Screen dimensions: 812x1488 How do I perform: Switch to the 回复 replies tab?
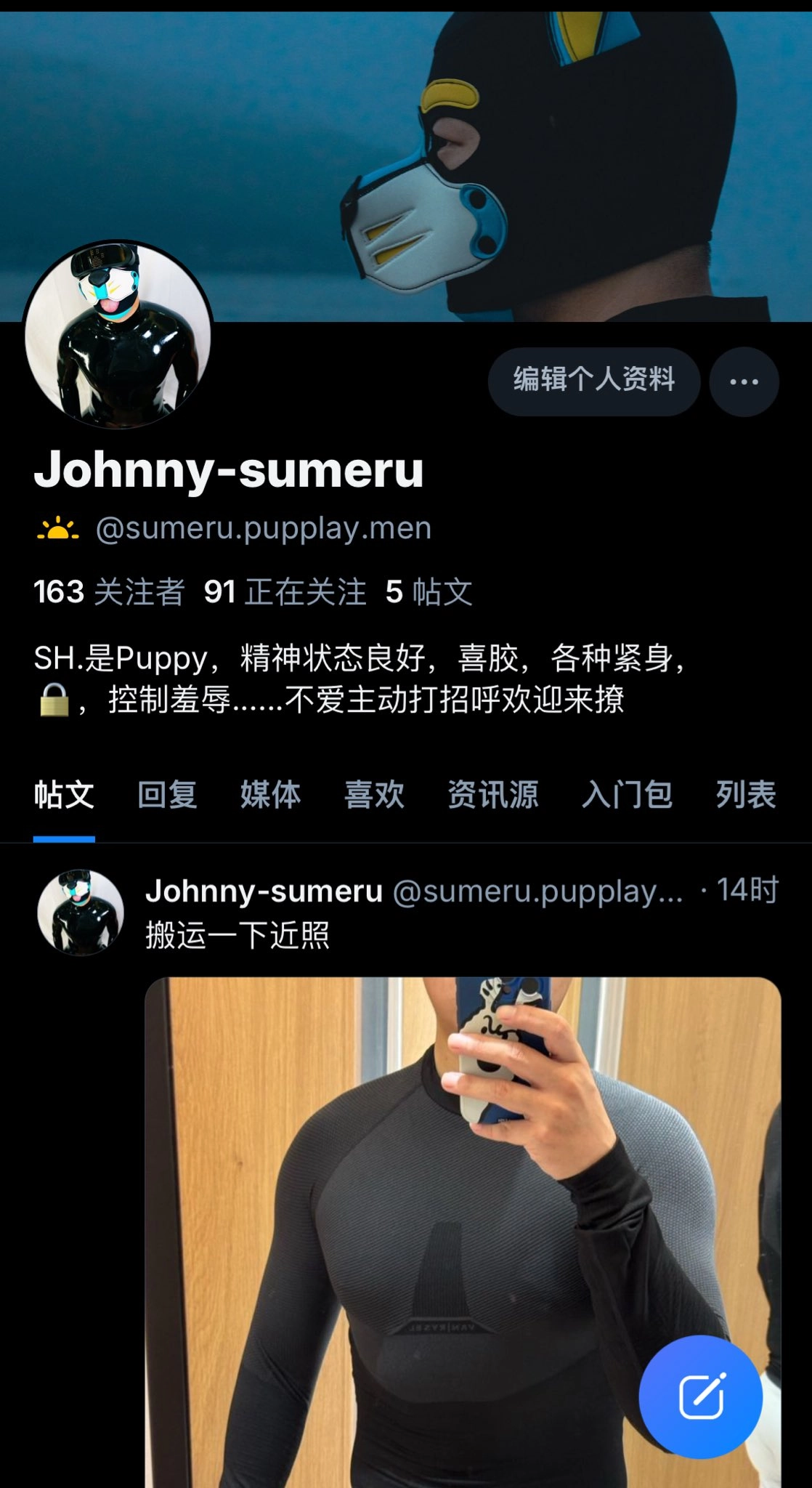pos(167,794)
